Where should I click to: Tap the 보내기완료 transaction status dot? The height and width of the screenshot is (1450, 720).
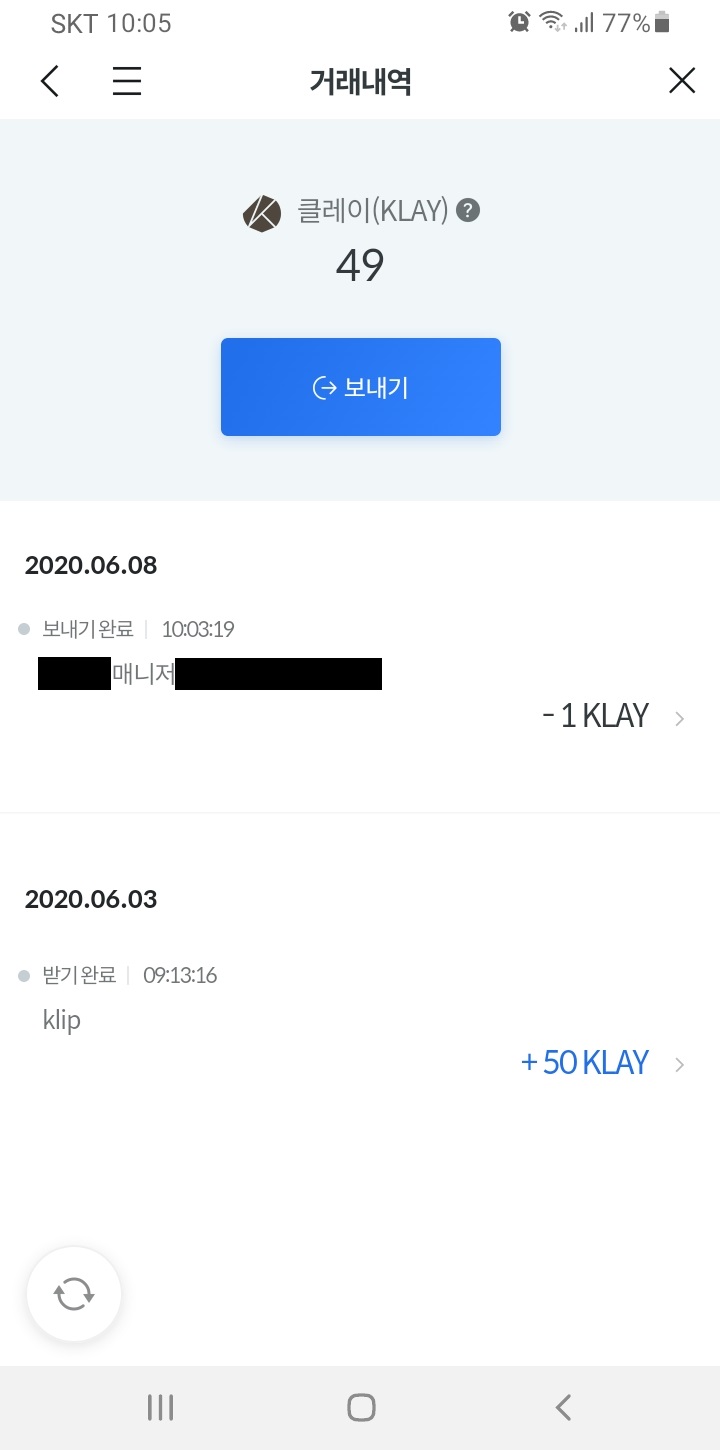click(22, 628)
